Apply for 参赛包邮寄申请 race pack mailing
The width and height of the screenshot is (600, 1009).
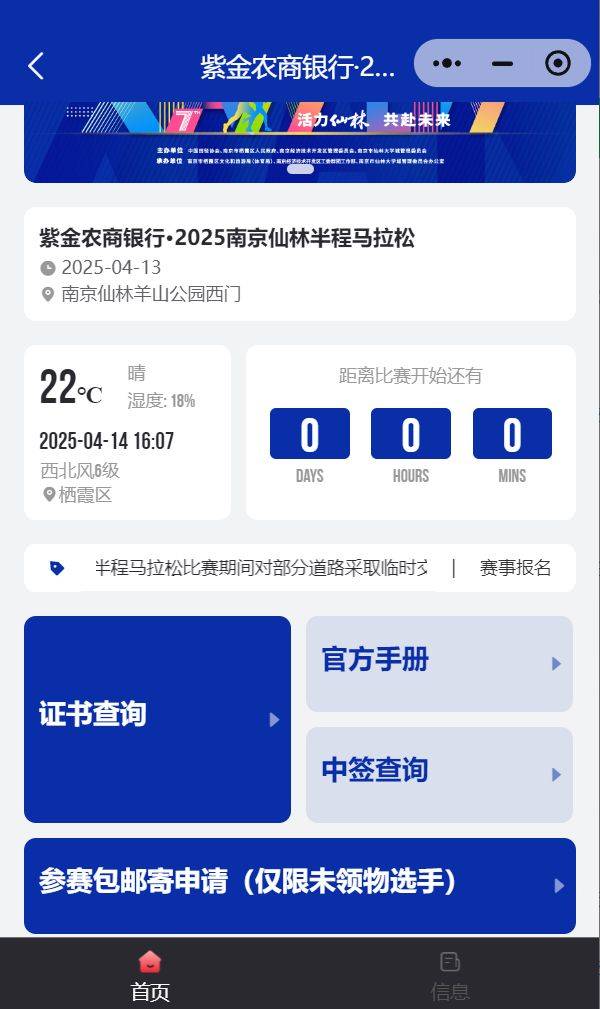coord(300,885)
